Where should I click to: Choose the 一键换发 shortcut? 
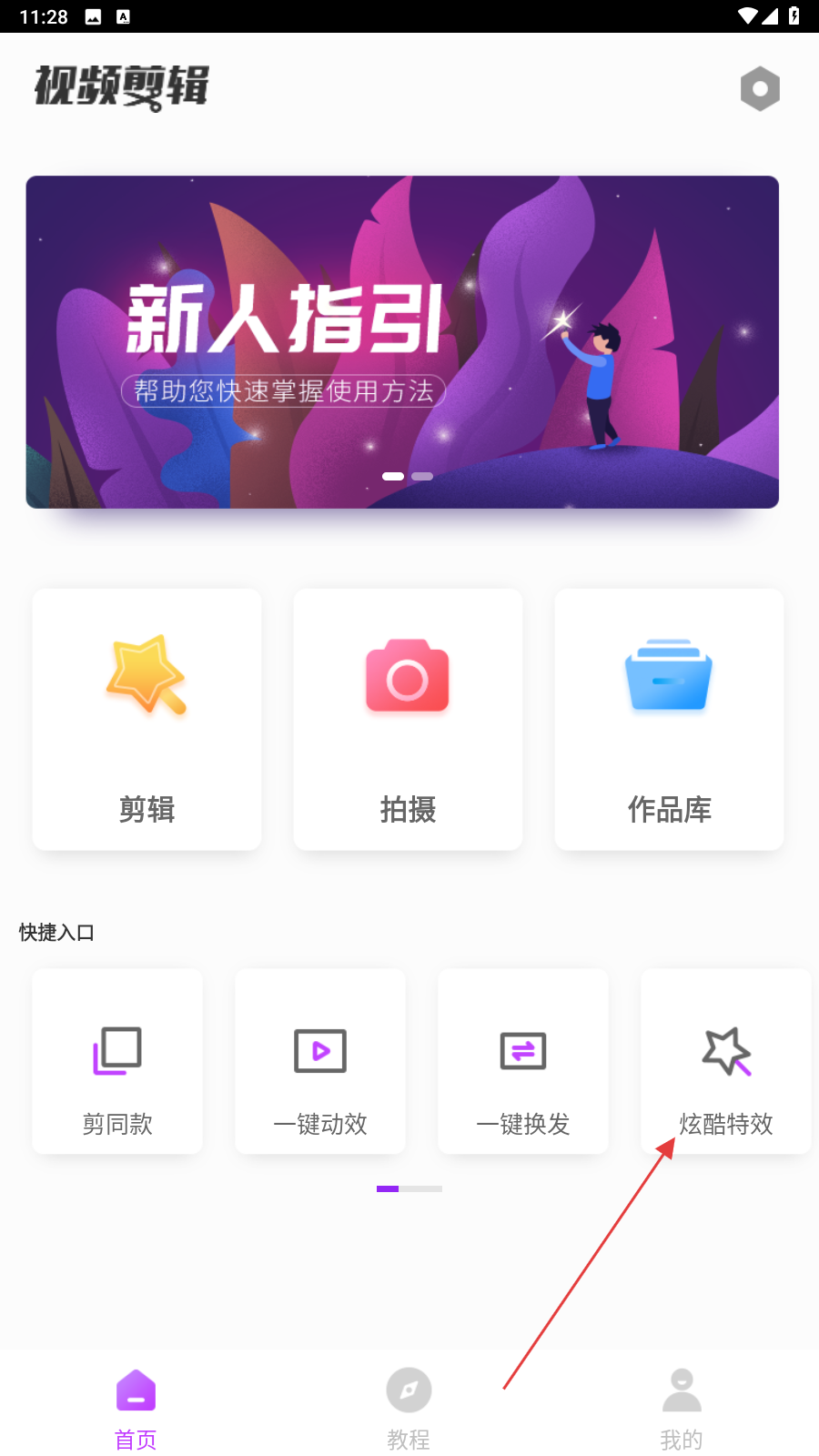523,1061
